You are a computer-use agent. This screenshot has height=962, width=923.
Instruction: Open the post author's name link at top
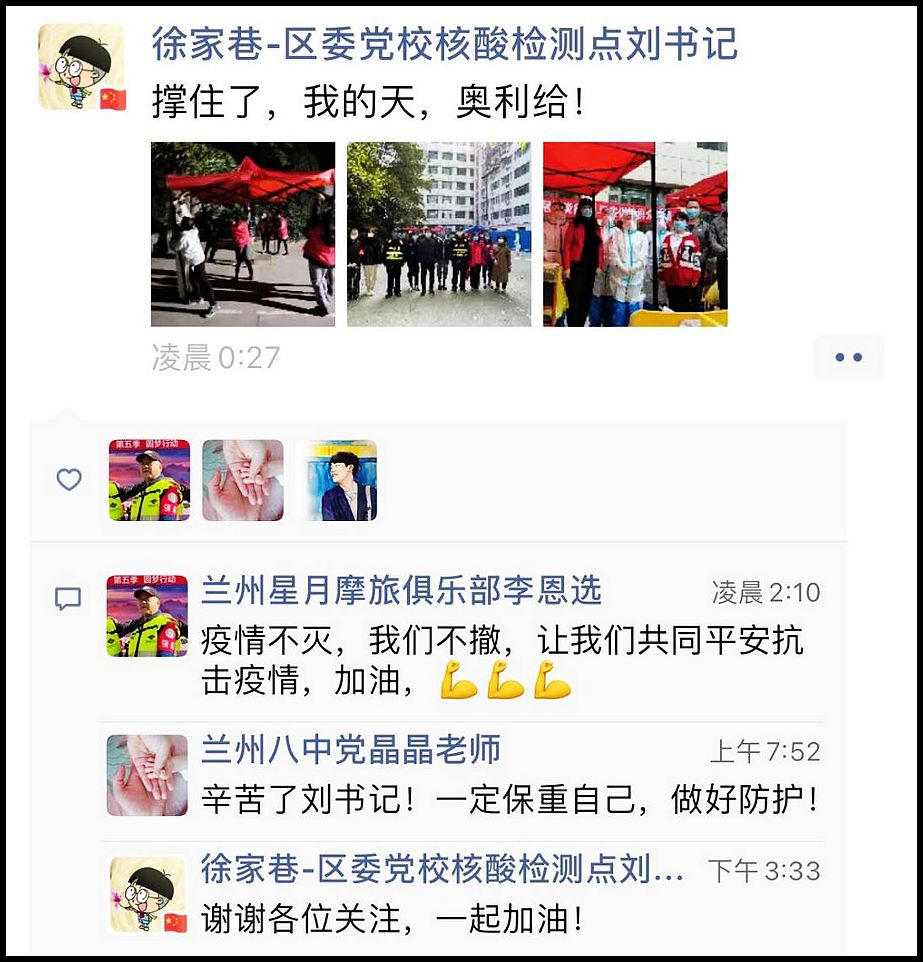pyautogui.click(x=444, y=44)
